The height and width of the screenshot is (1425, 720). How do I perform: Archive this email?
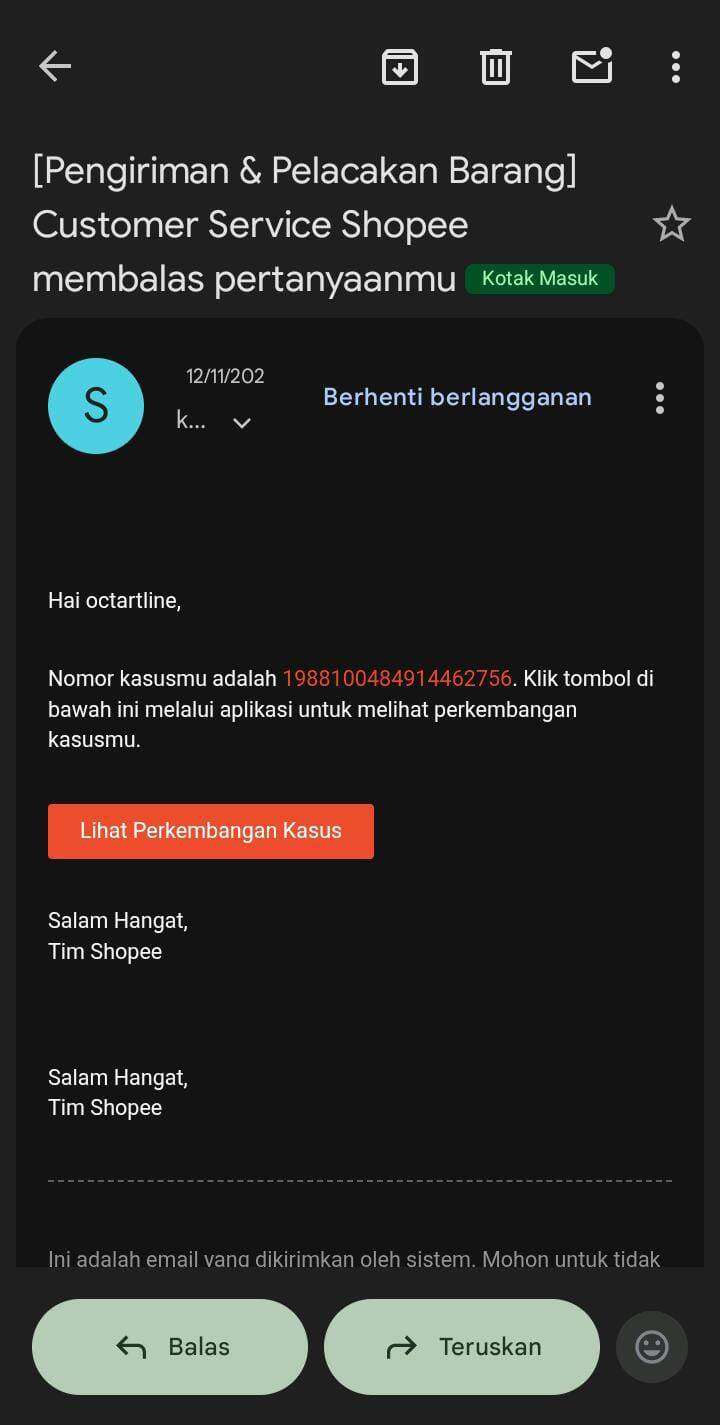(400, 67)
